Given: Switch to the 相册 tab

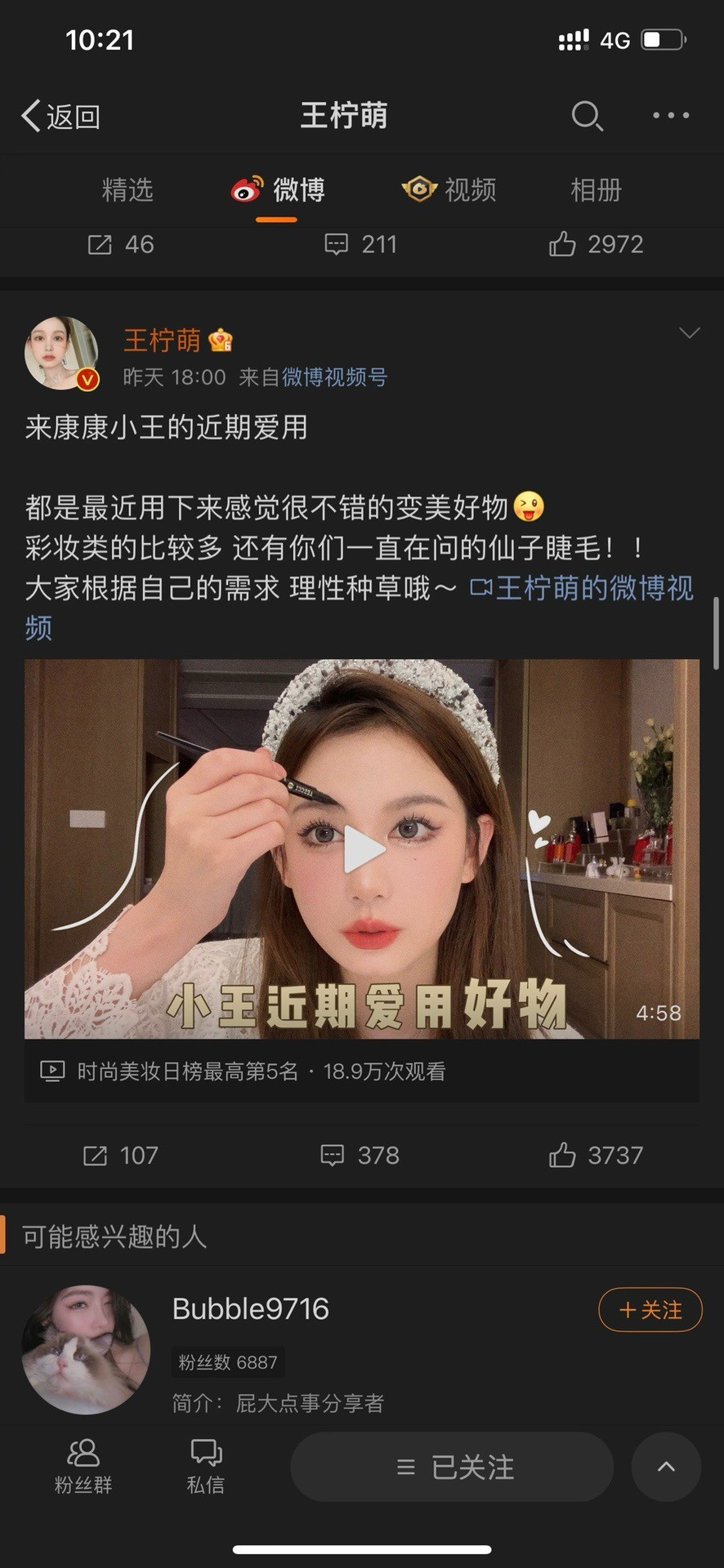Looking at the screenshot, I should tap(596, 190).
